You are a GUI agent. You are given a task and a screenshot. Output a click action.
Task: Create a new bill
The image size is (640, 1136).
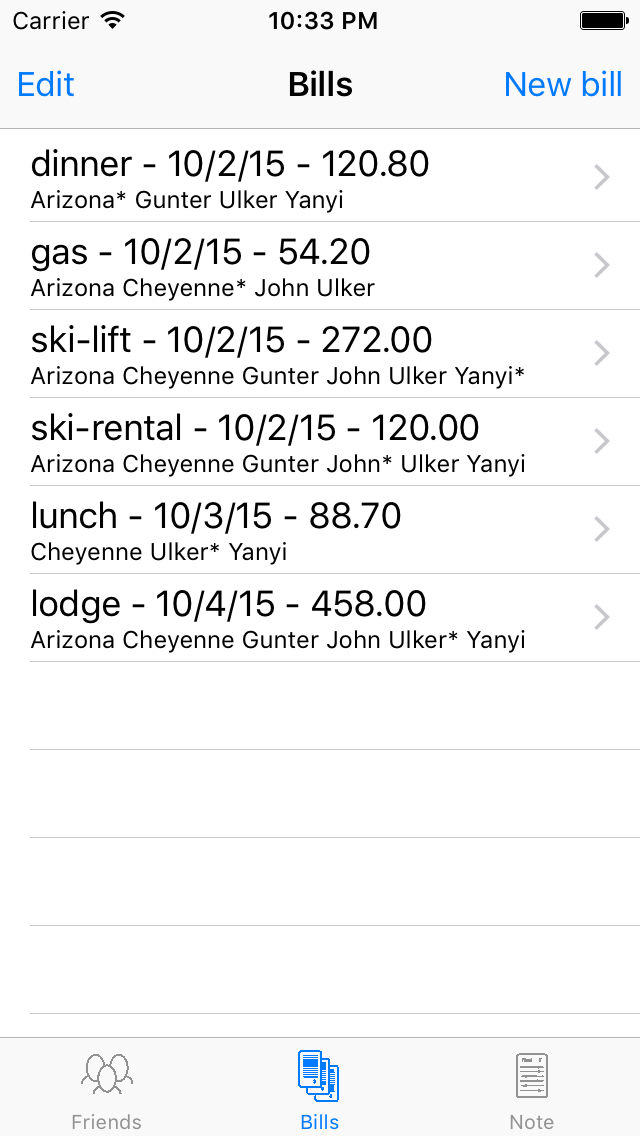click(563, 85)
